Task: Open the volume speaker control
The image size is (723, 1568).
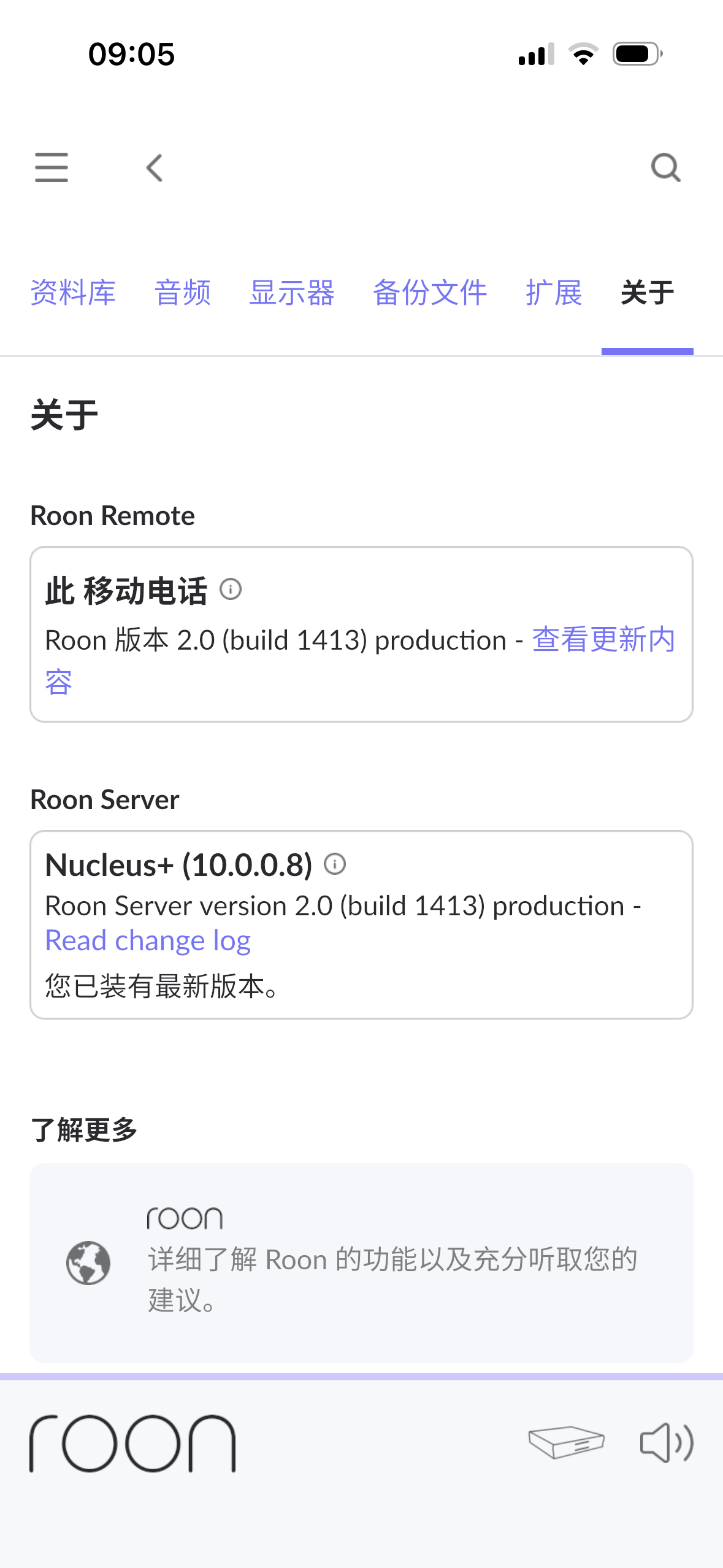Action: click(x=667, y=1442)
